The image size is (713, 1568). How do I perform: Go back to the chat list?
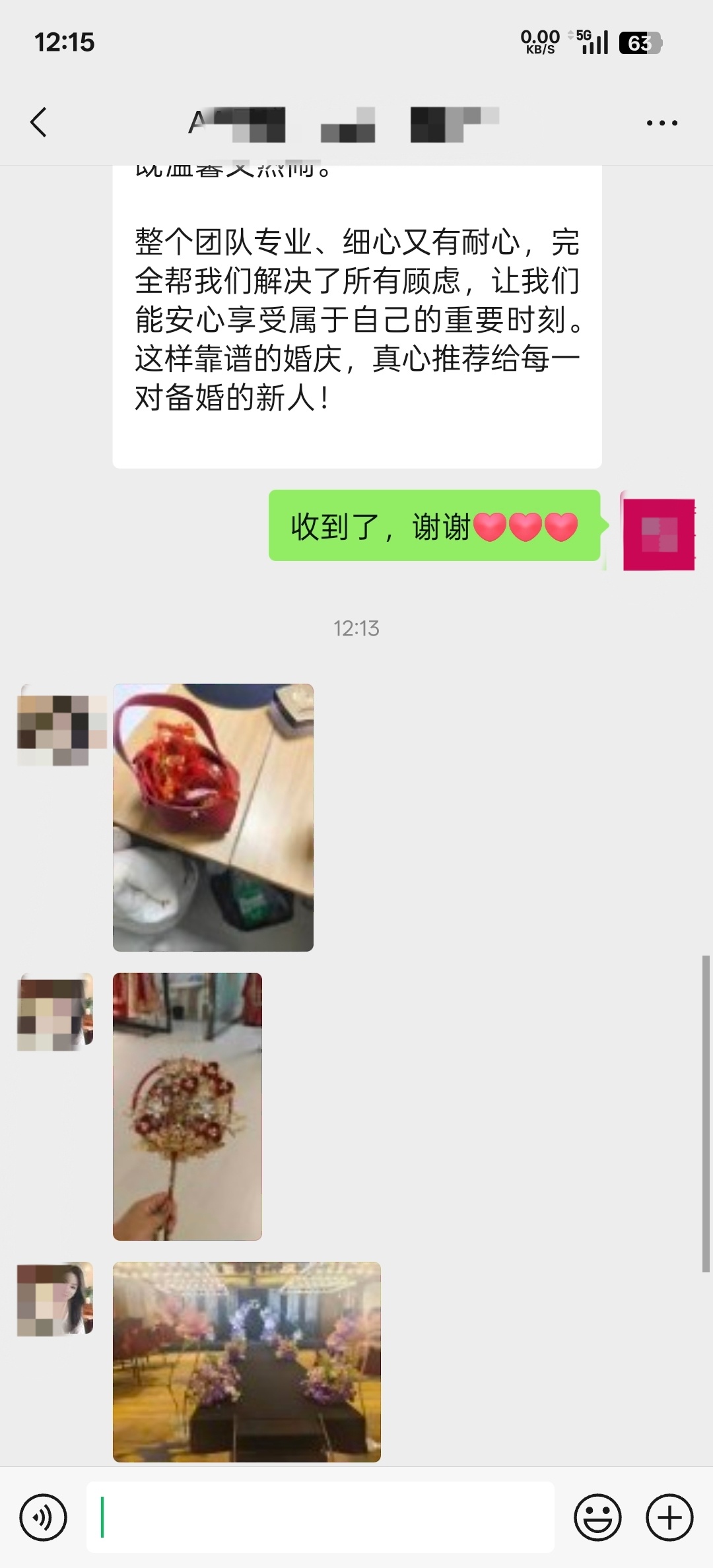[x=40, y=123]
